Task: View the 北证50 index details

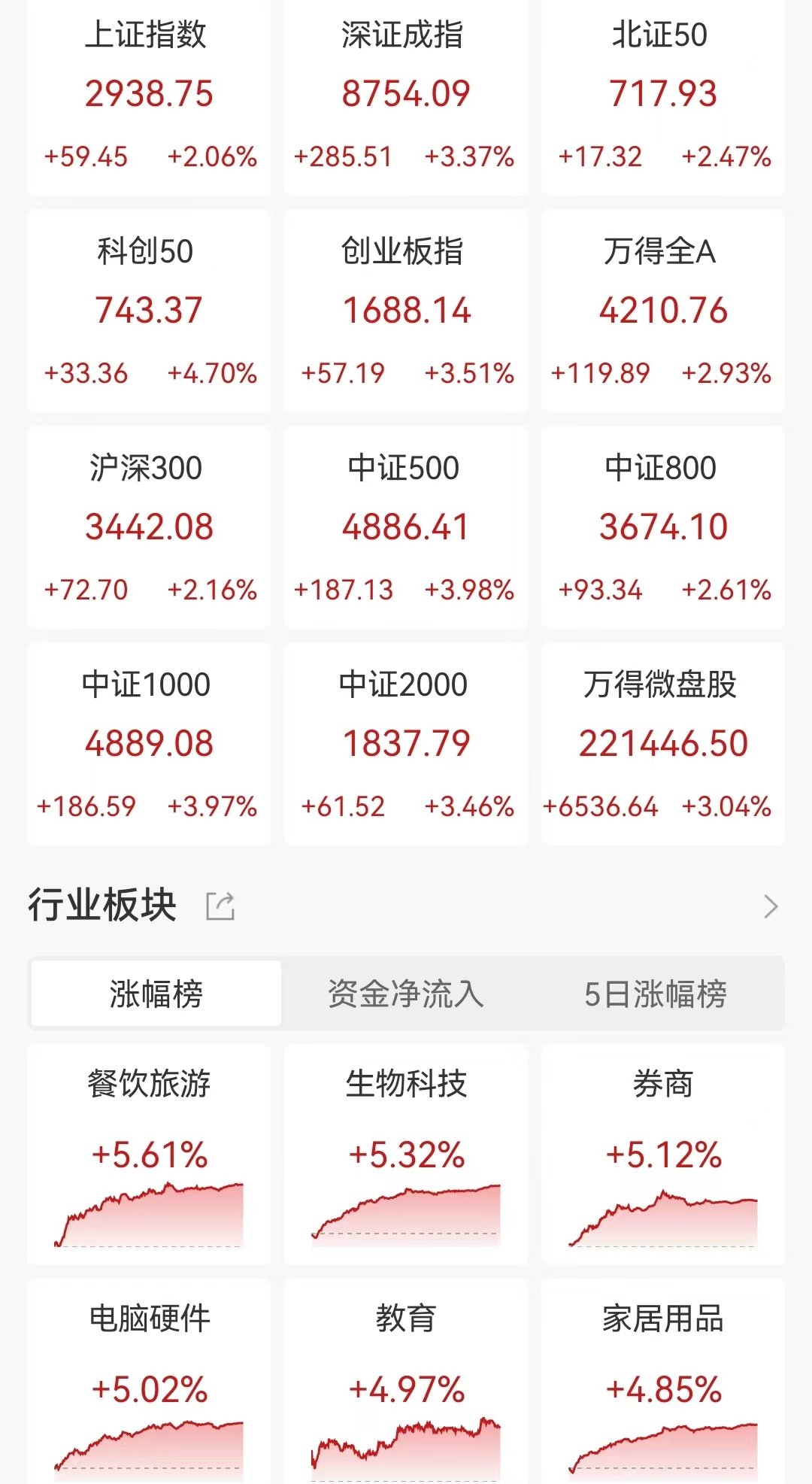Action: tap(662, 98)
